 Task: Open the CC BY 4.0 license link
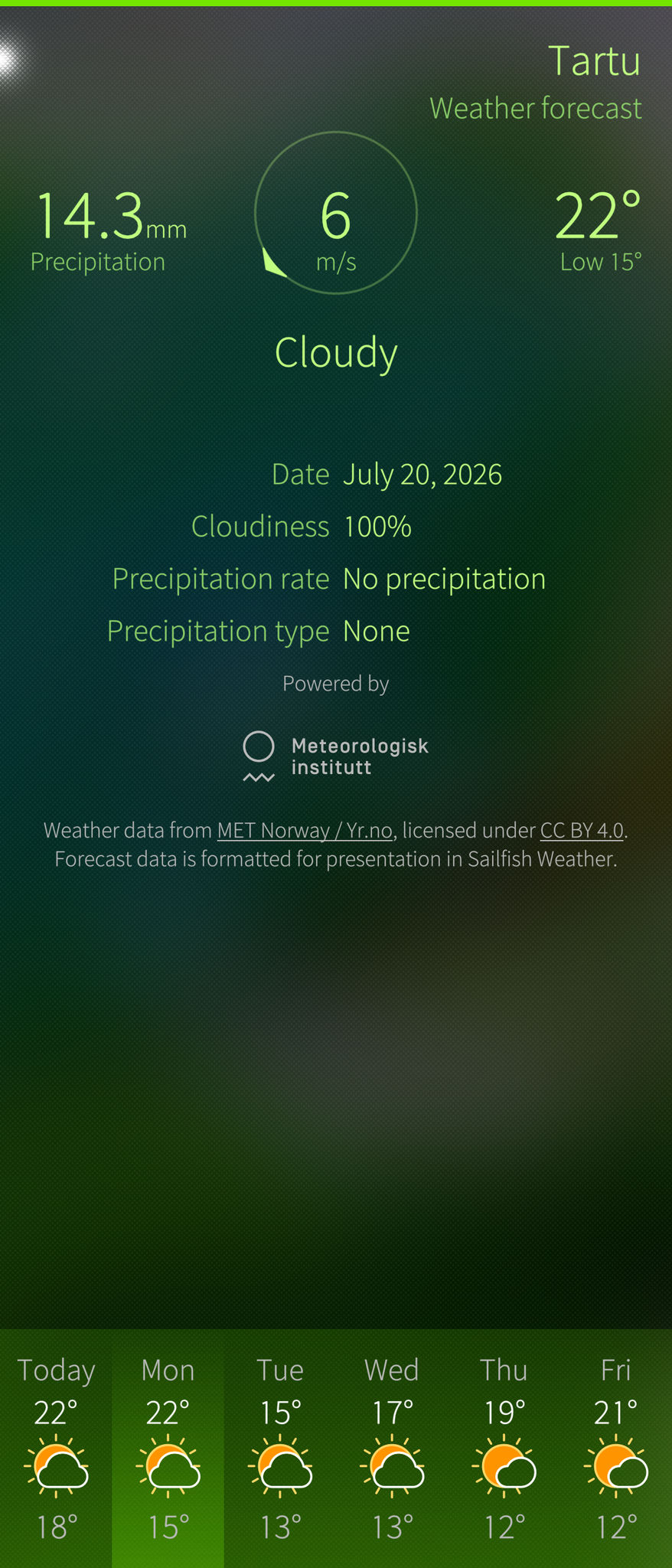click(582, 830)
